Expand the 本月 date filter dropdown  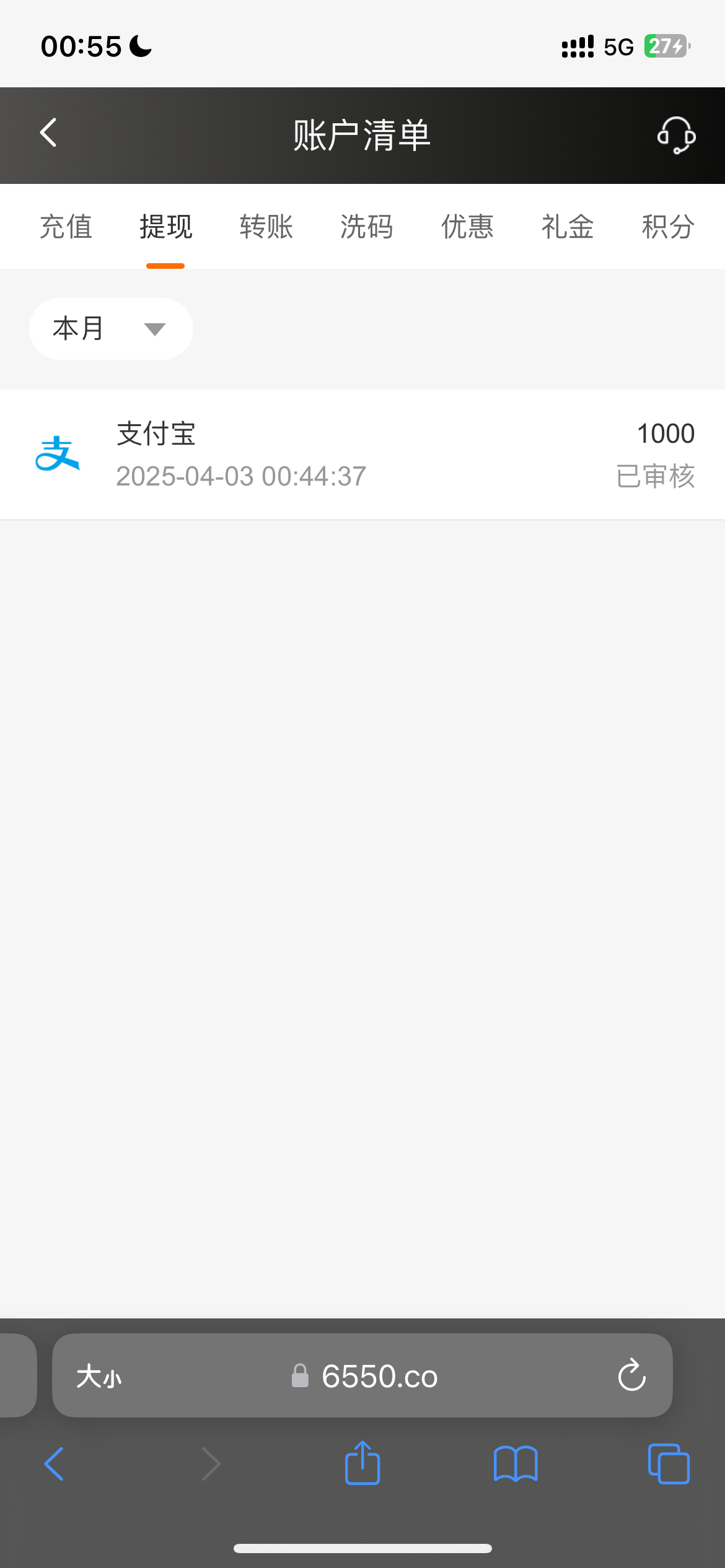(x=111, y=328)
